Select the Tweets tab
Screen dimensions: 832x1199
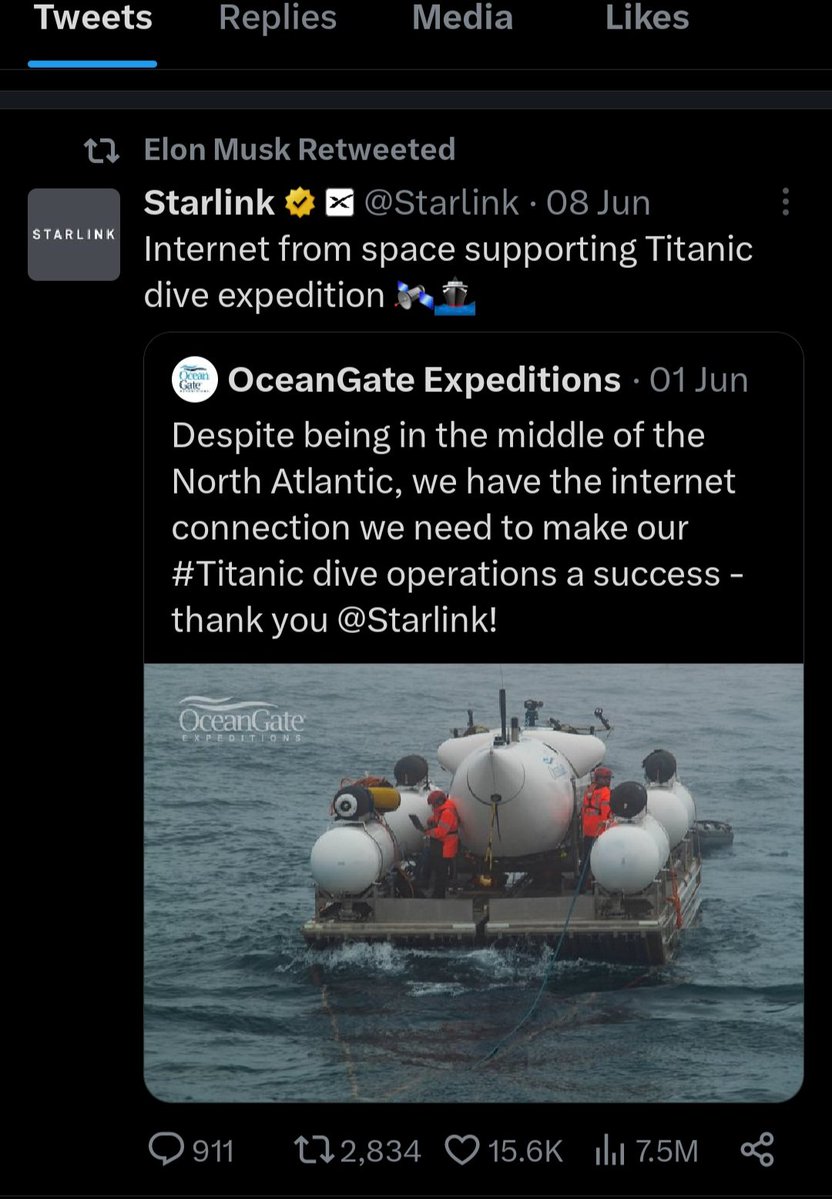93,19
